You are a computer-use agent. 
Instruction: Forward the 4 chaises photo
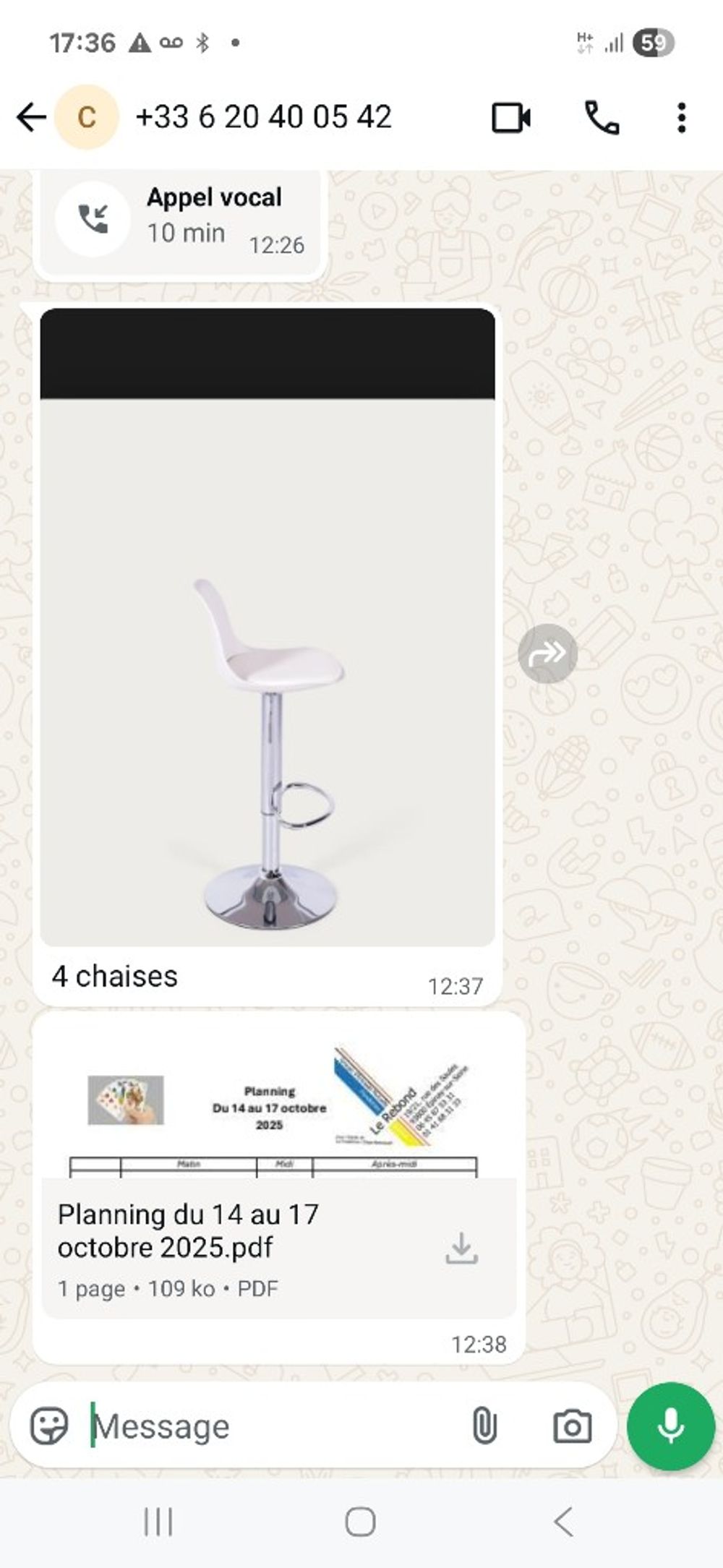click(547, 654)
